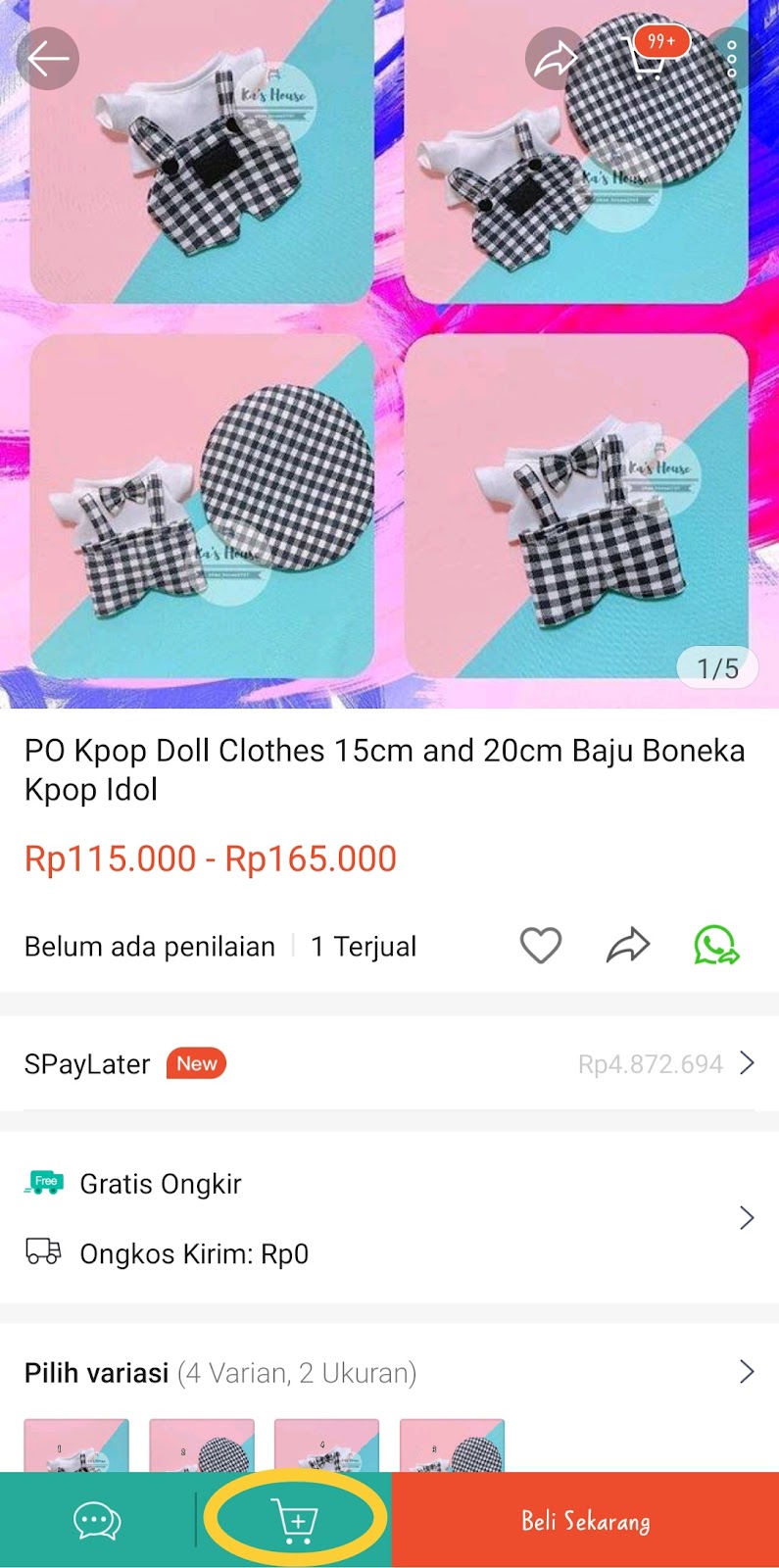Share product via the top bar arrow

click(556, 59)
